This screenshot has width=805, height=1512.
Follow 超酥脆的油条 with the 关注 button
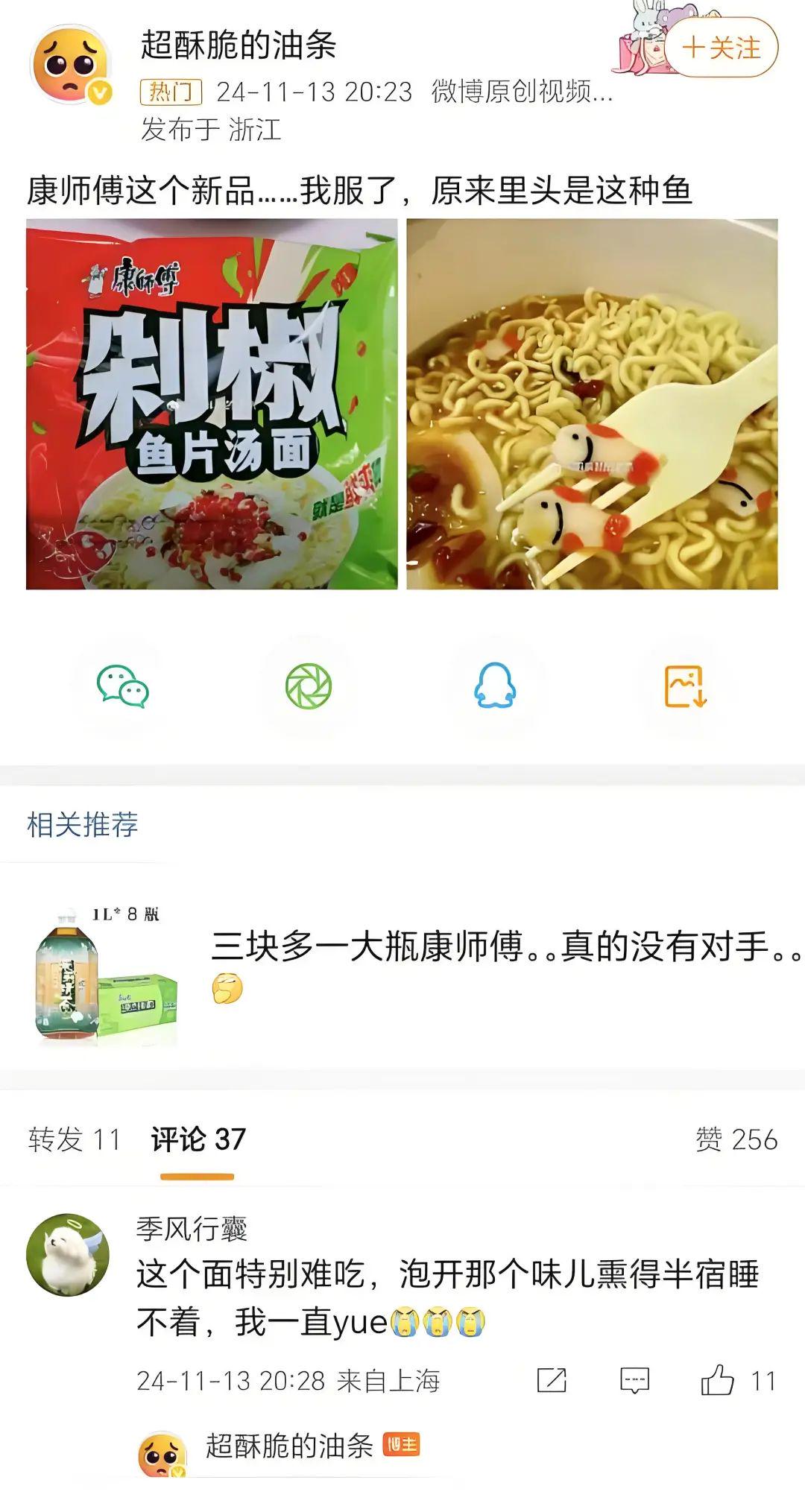[x=721, y=48]
